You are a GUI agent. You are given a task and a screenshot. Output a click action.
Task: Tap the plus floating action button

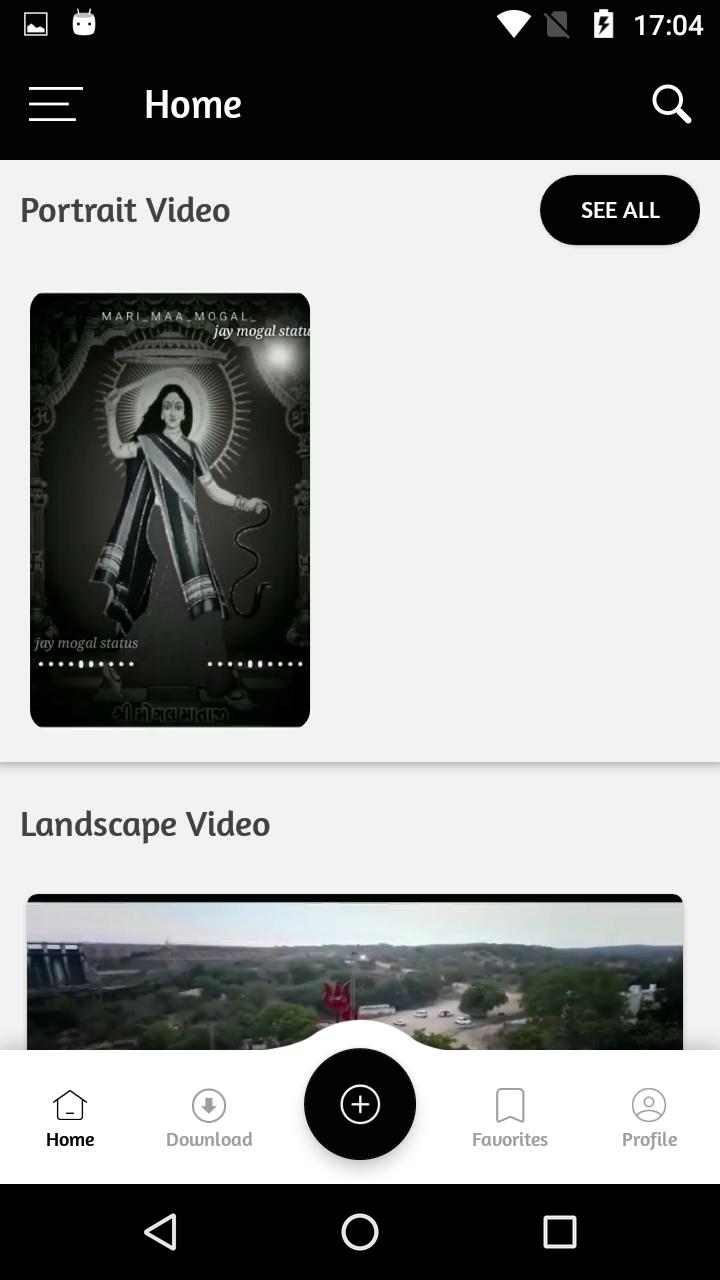[360, 1104]
